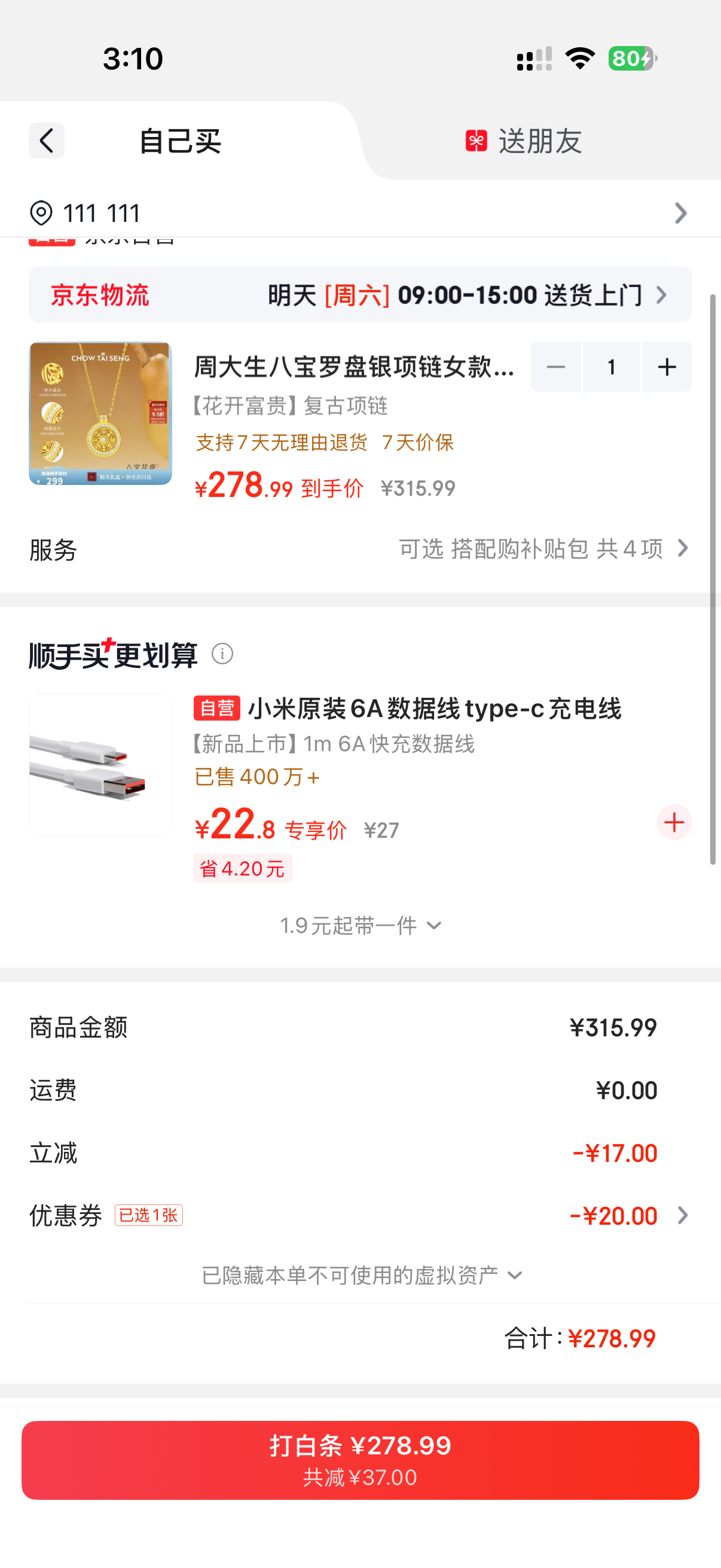Show info about 顺手买更划算
This screenshot has height=1568, width=721.
coord(222,654)
